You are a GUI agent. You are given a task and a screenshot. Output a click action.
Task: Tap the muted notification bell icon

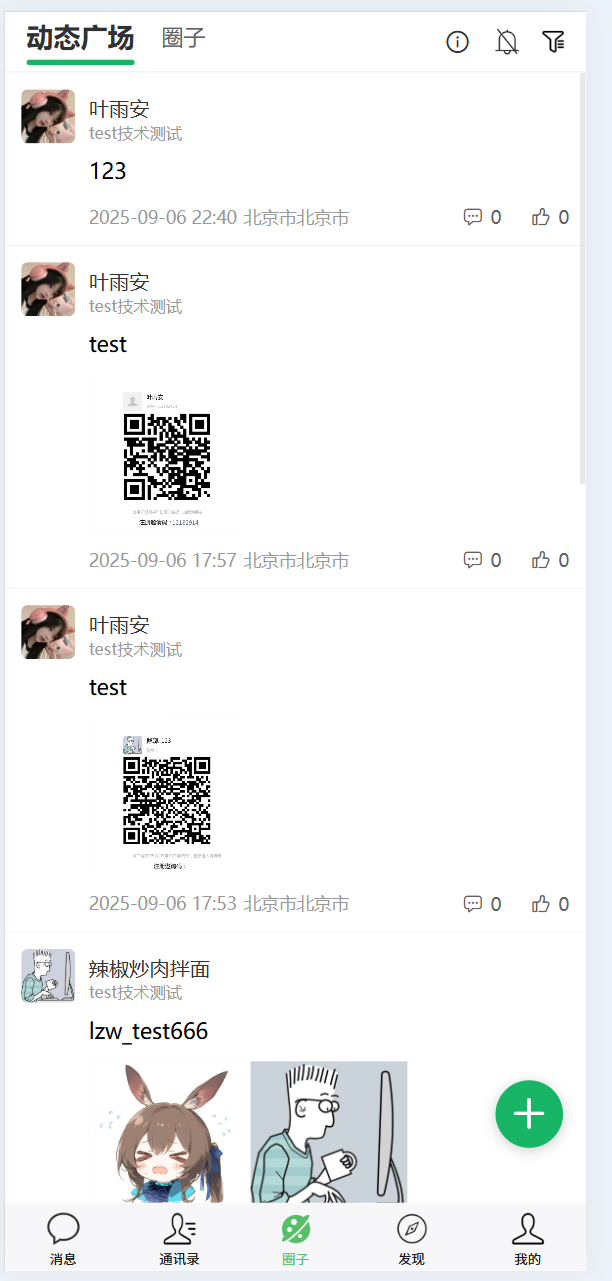507,41
